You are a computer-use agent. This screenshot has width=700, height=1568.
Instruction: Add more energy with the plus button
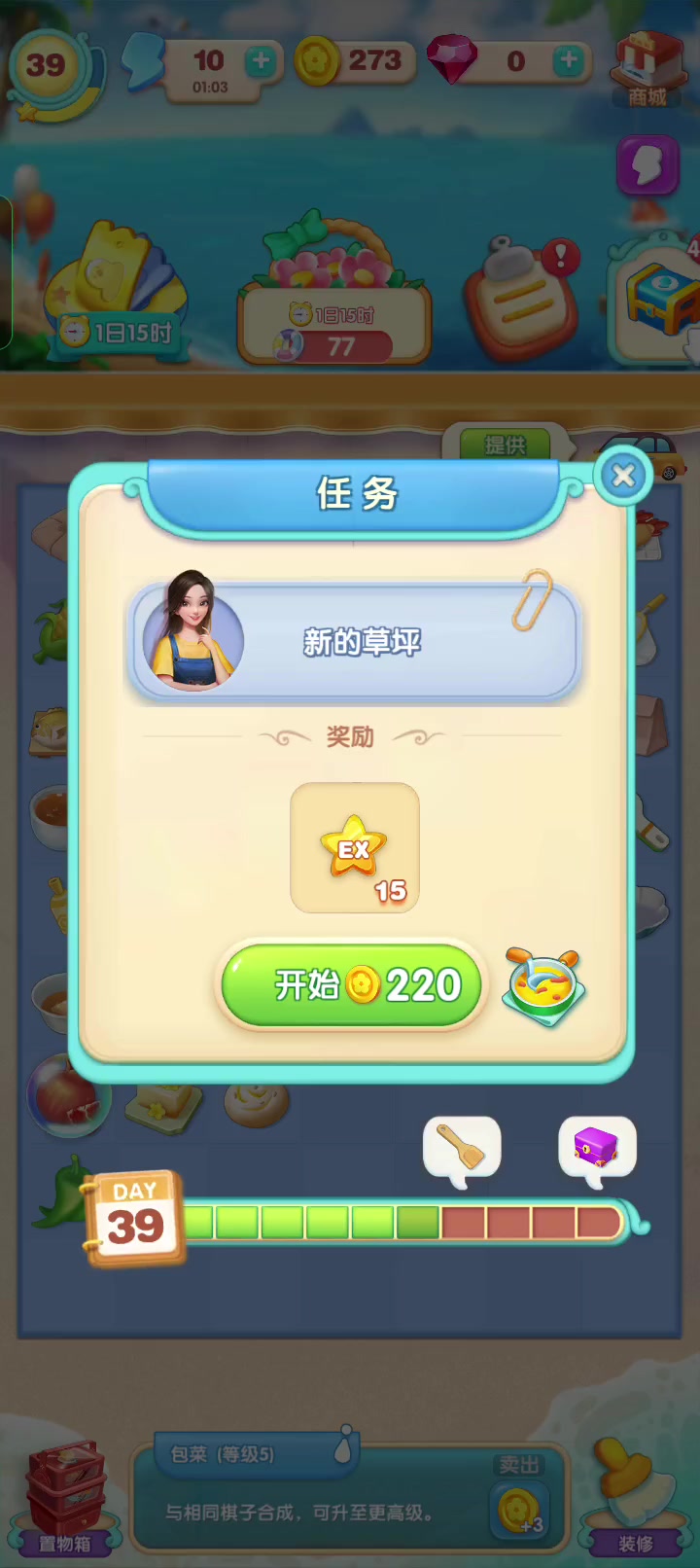[x=260, y=62]
